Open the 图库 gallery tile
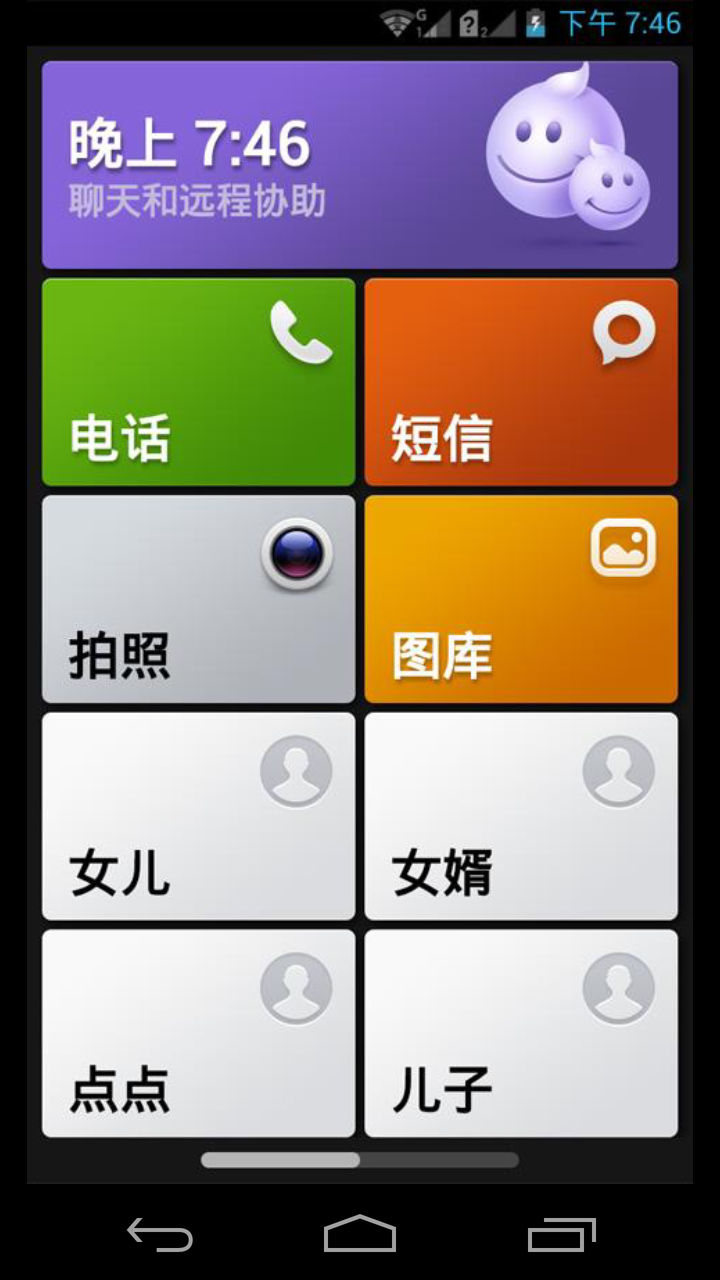 521,599
